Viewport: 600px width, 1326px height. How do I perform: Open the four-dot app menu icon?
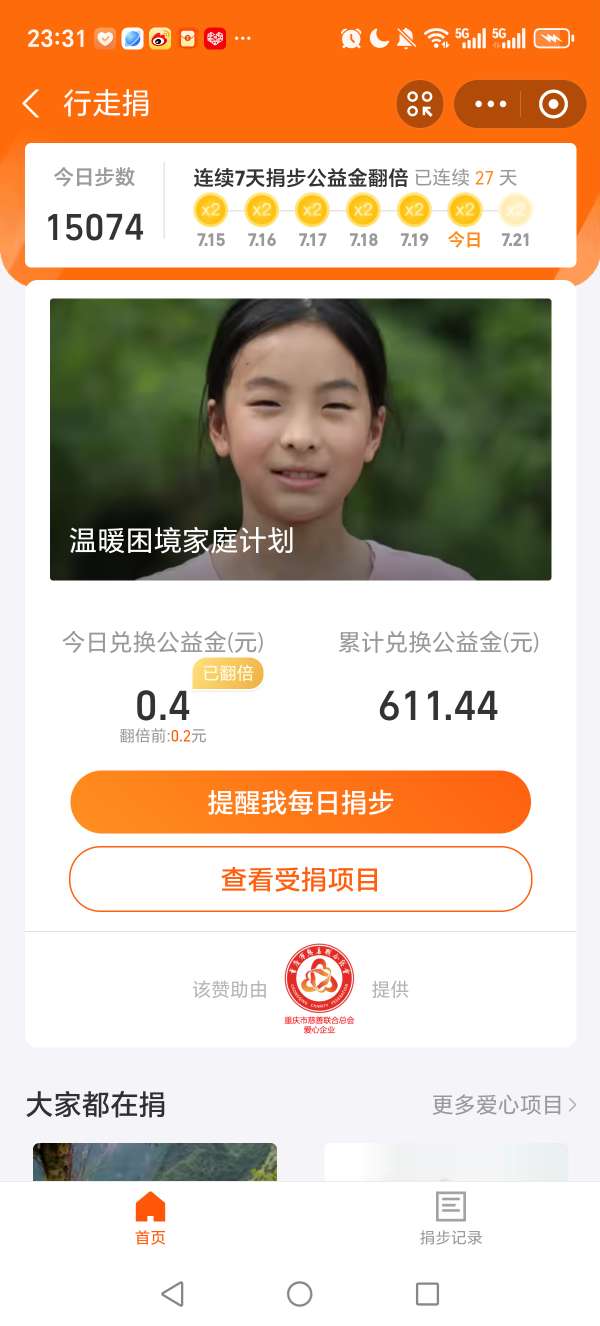click(x=420, y=104)
